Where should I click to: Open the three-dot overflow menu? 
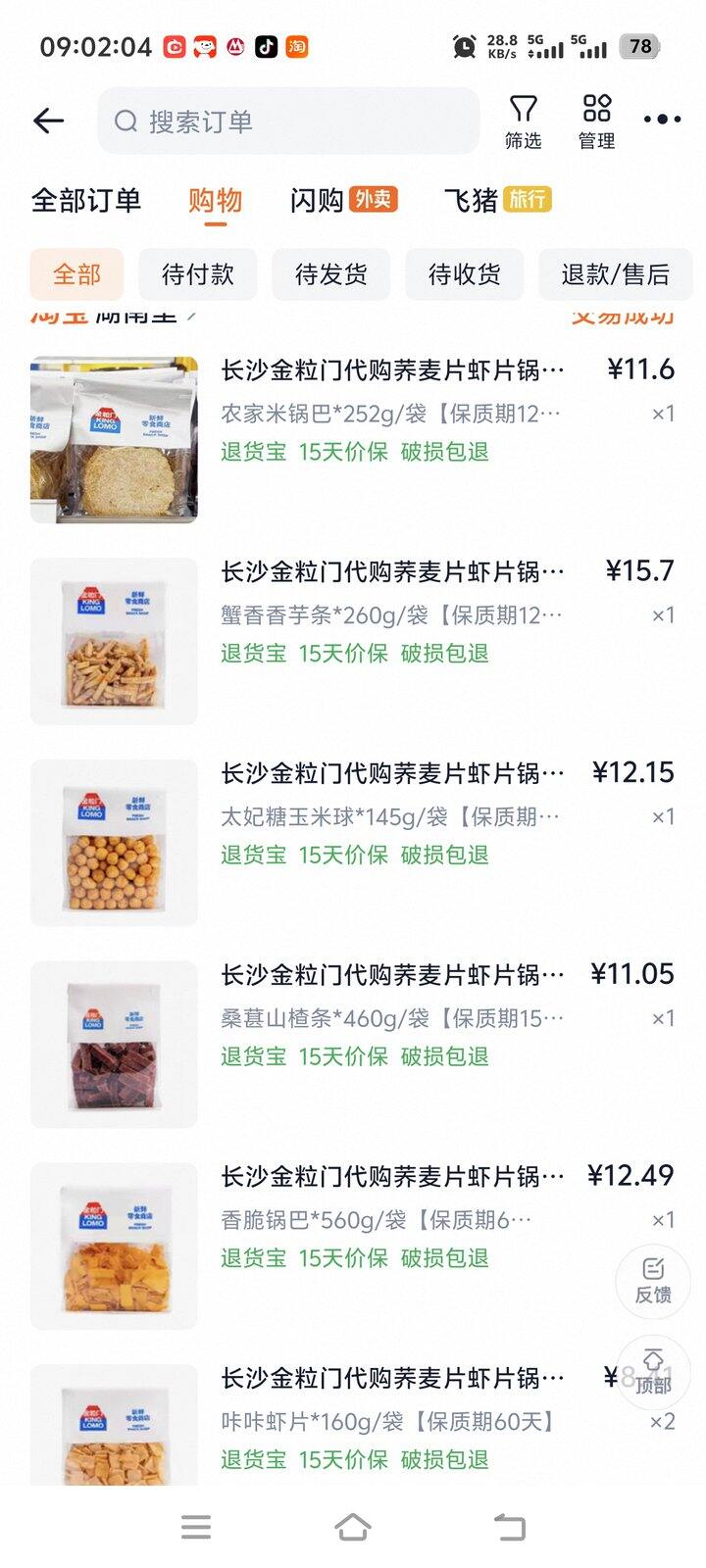pyautogui.click(x=662, y=120)
